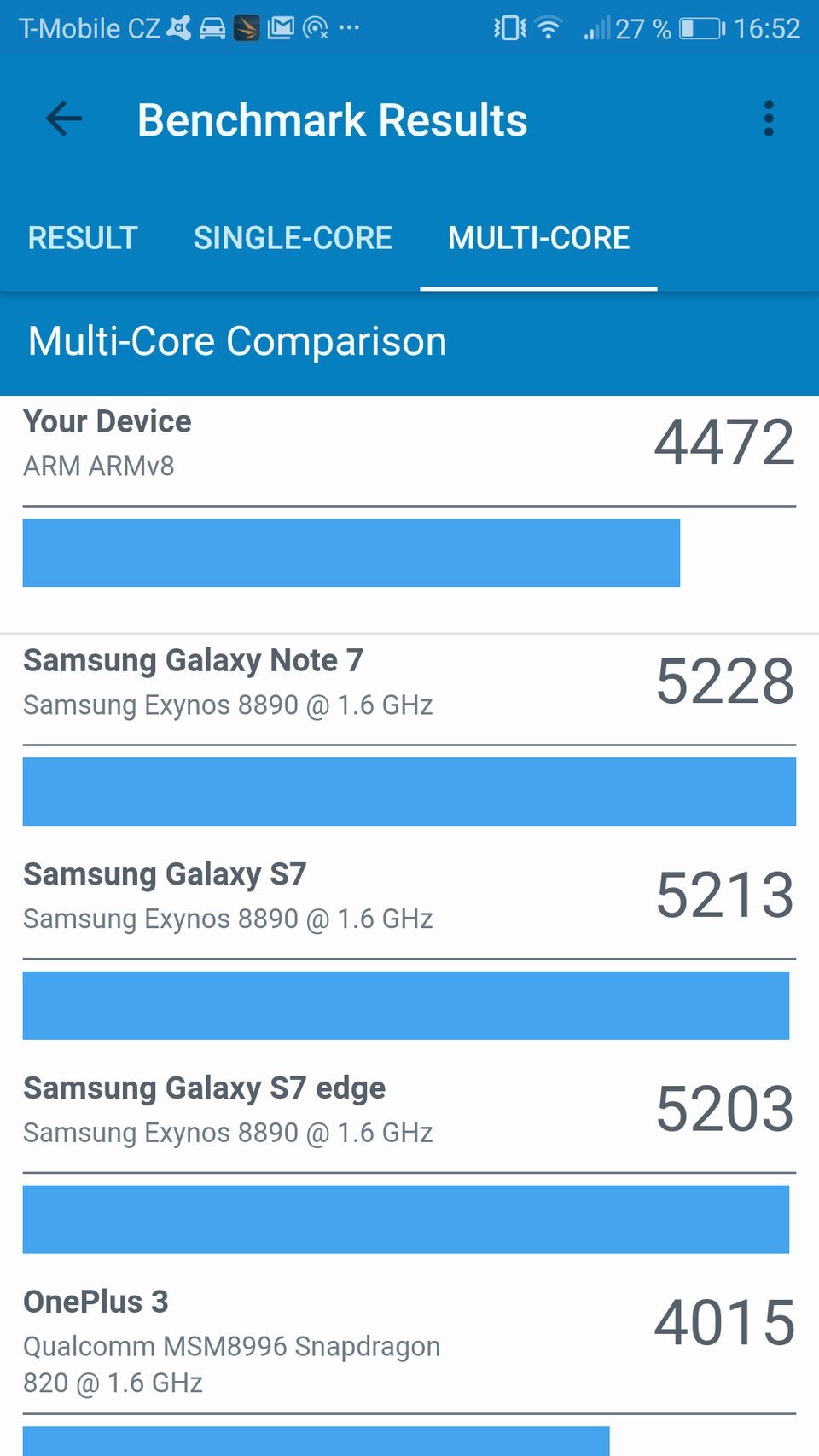Switch to the Result tab
Screen dimensions: 819x1456
pyautogui.click(x=83, y=238)
